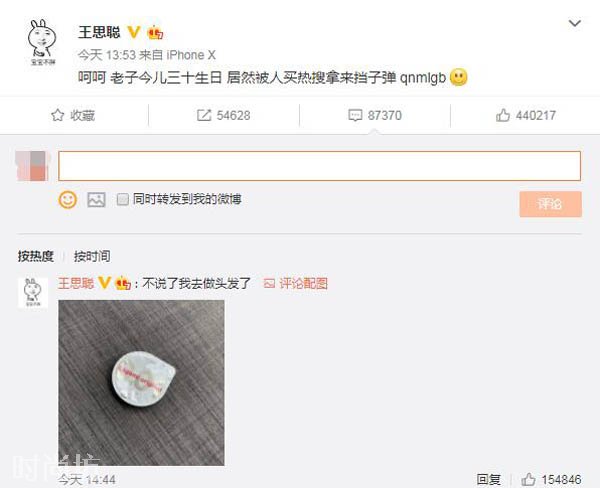Expand the post options chevron
The width and height of the screenshot is (600, 488).
(574, 22)
